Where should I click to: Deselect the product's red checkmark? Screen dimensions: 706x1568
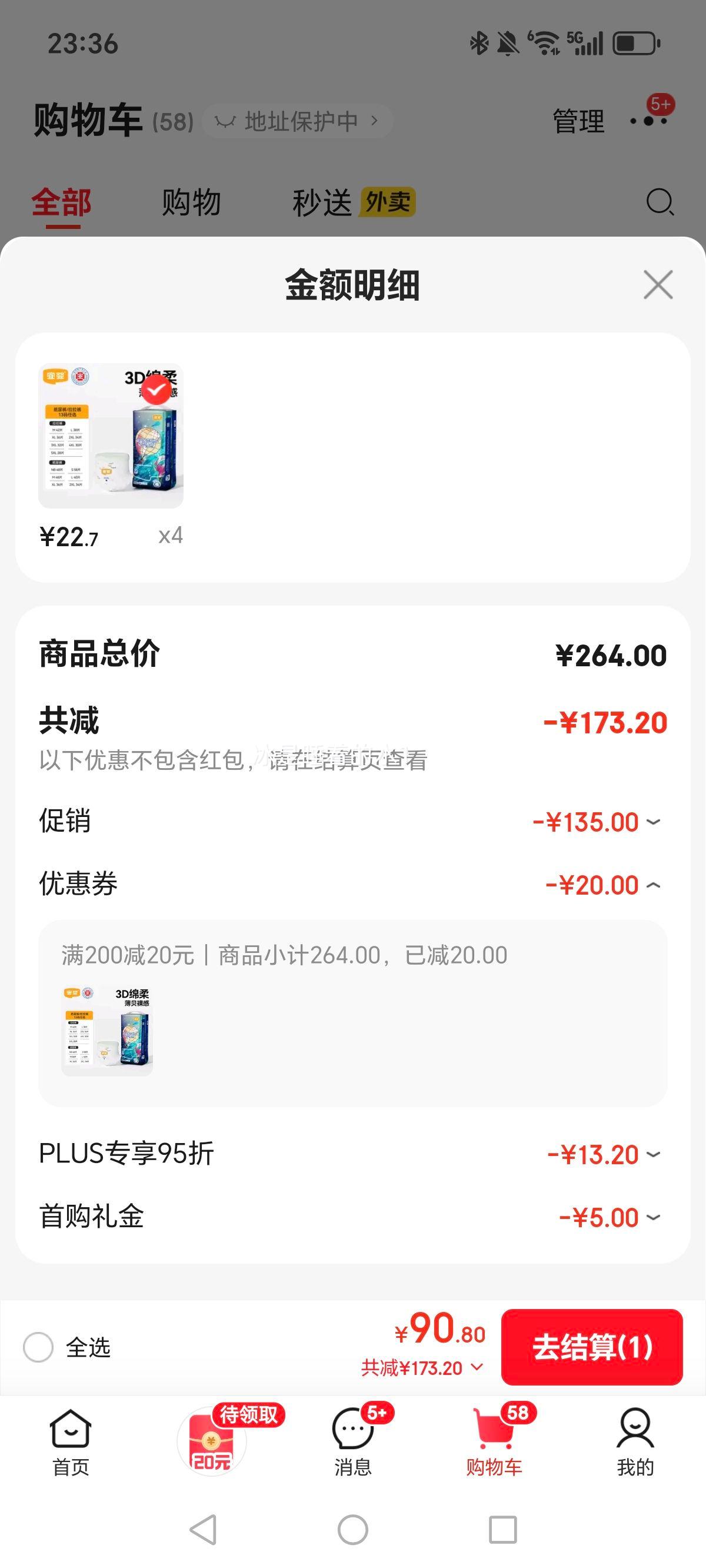tap(155, 390)
